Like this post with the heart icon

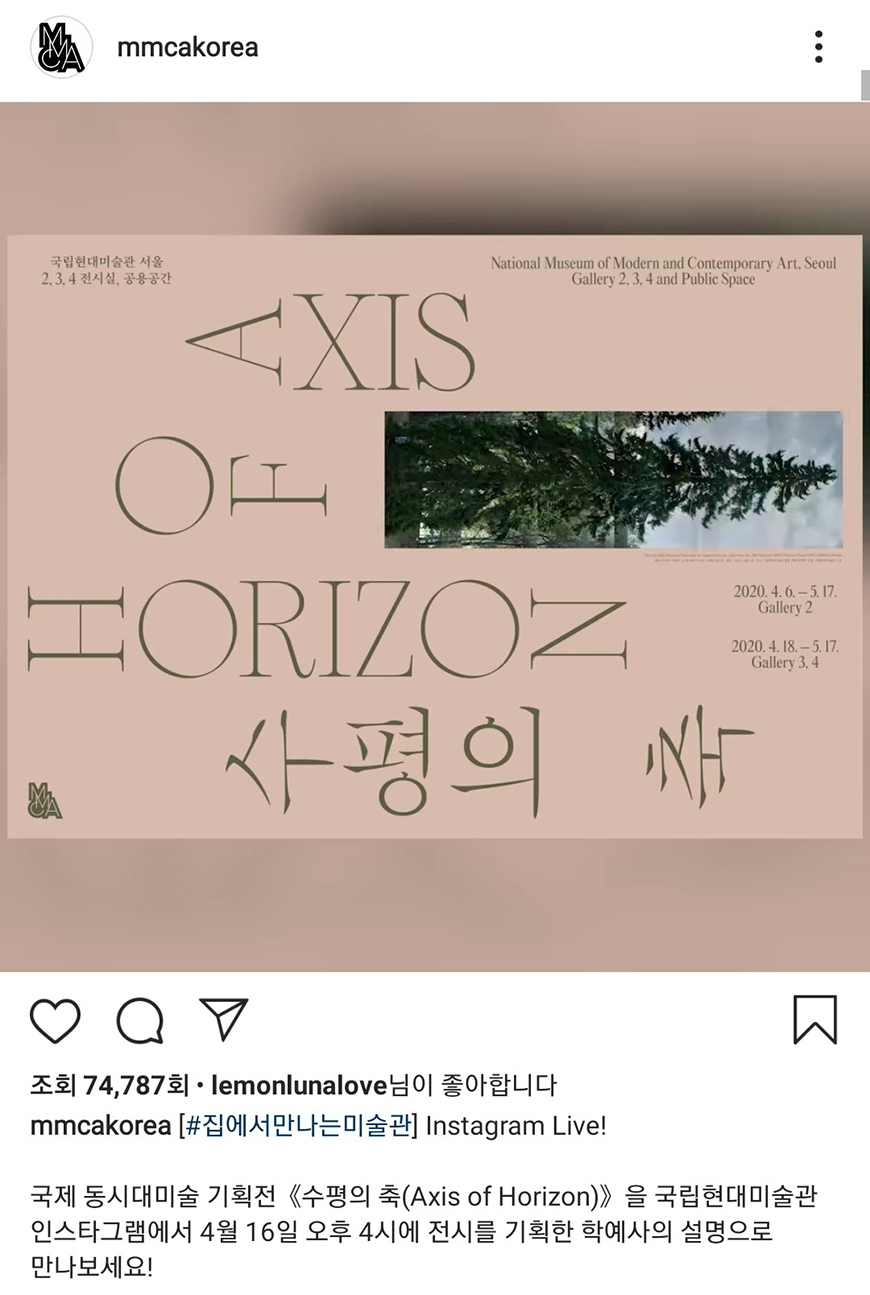(x=55, y=1021)
